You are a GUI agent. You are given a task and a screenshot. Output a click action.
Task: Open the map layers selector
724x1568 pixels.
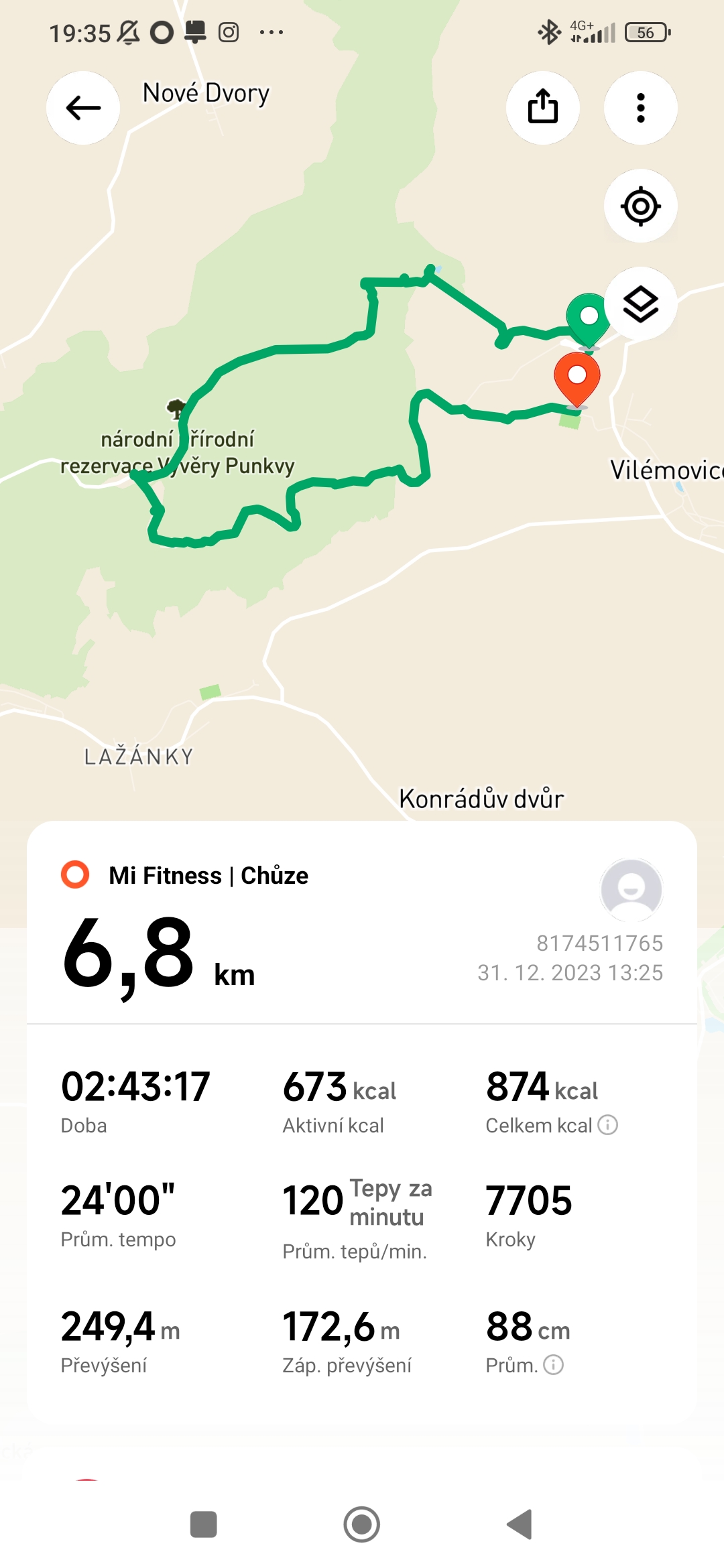[640, 304]
